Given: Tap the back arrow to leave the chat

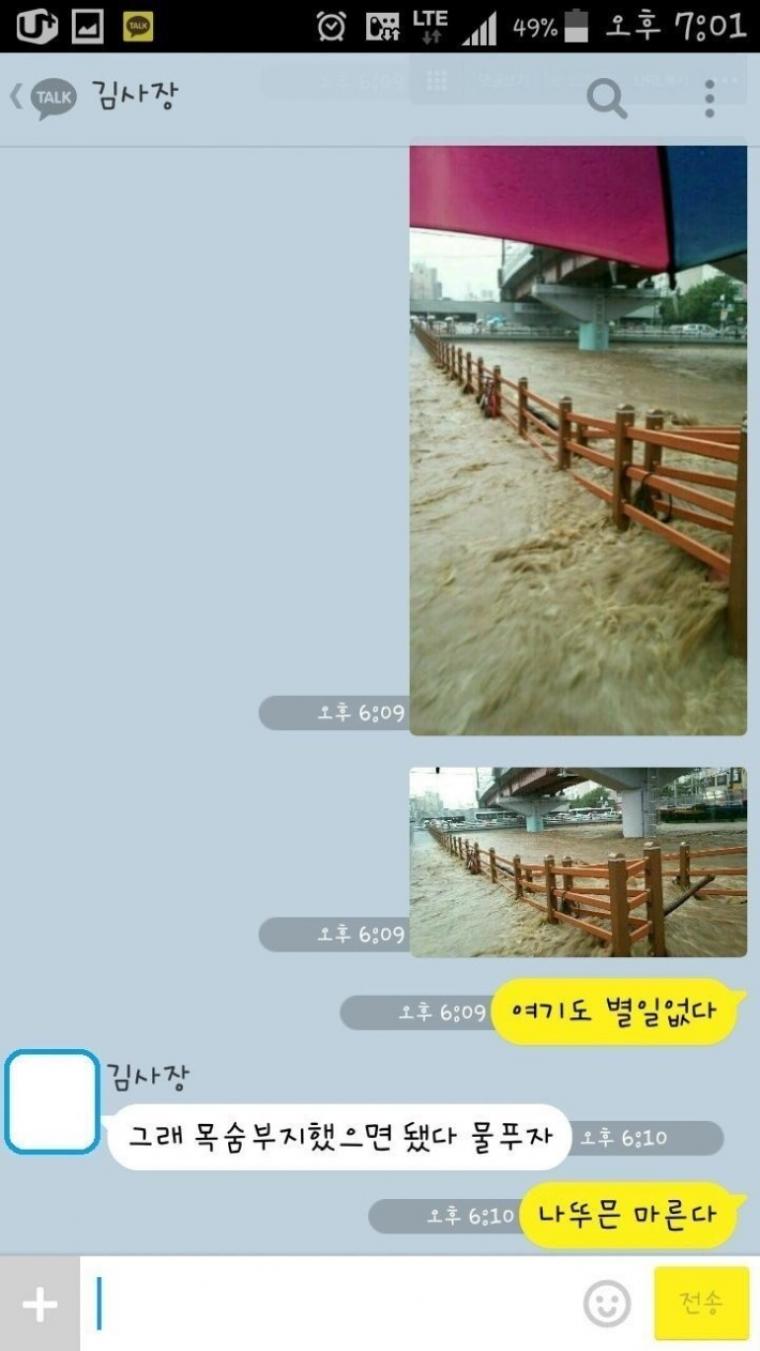Looking at the screenshot, I should point(15,96).
